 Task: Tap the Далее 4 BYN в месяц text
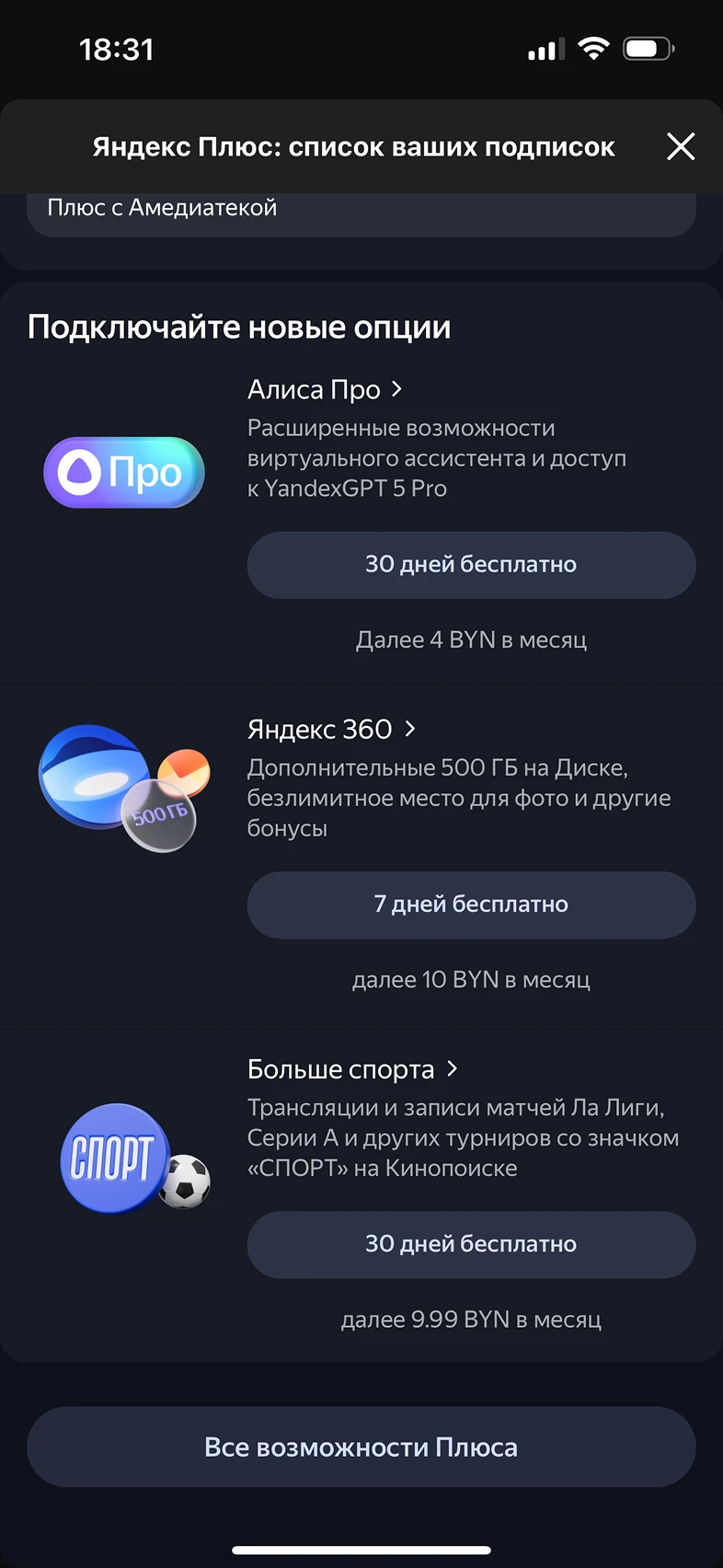coord(472,640)
